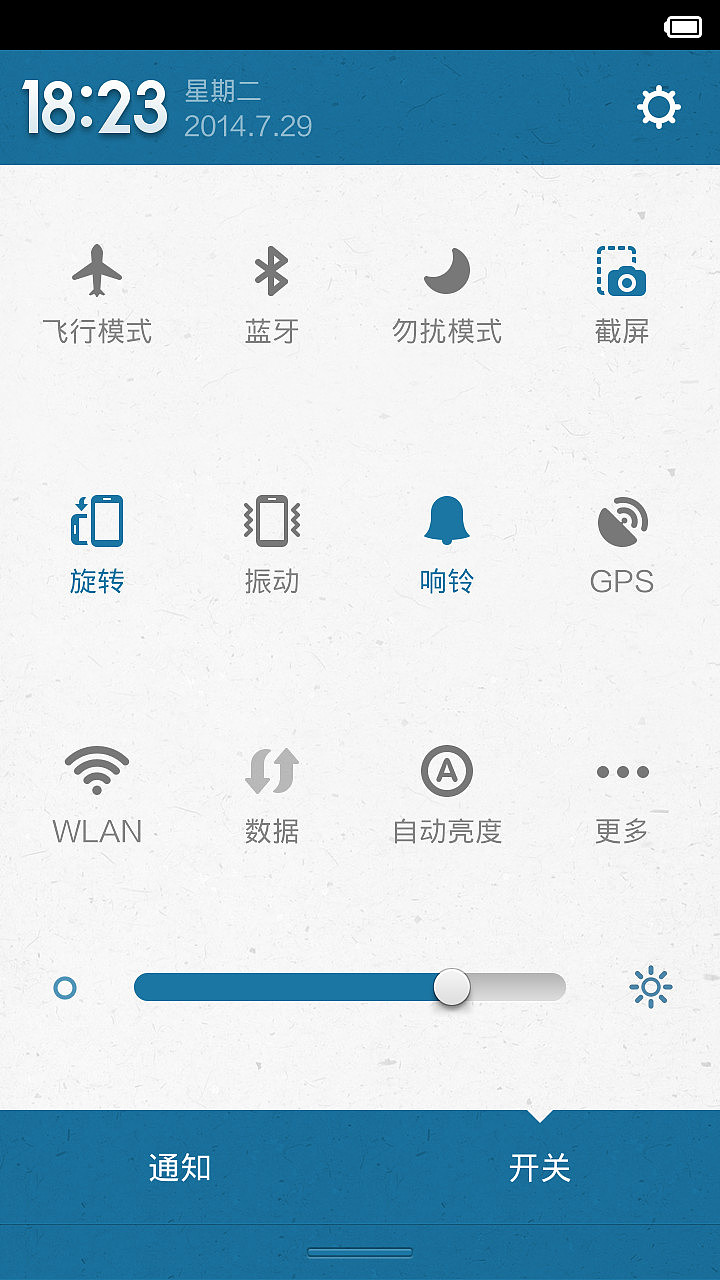The image size is (720, 1280).
Task: Enable airplane mode (飞行模式)
Action: coord(97,290)
